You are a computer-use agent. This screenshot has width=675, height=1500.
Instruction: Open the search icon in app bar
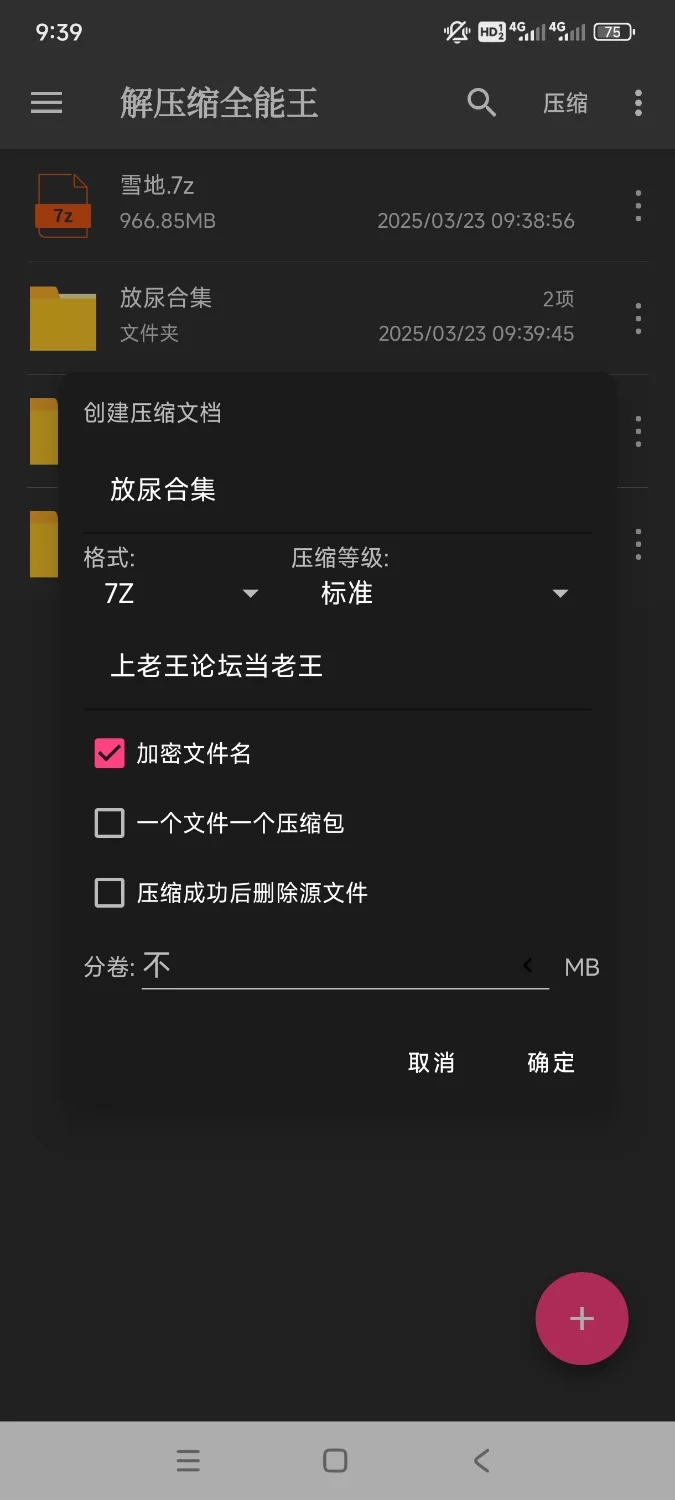pos(482,103)
